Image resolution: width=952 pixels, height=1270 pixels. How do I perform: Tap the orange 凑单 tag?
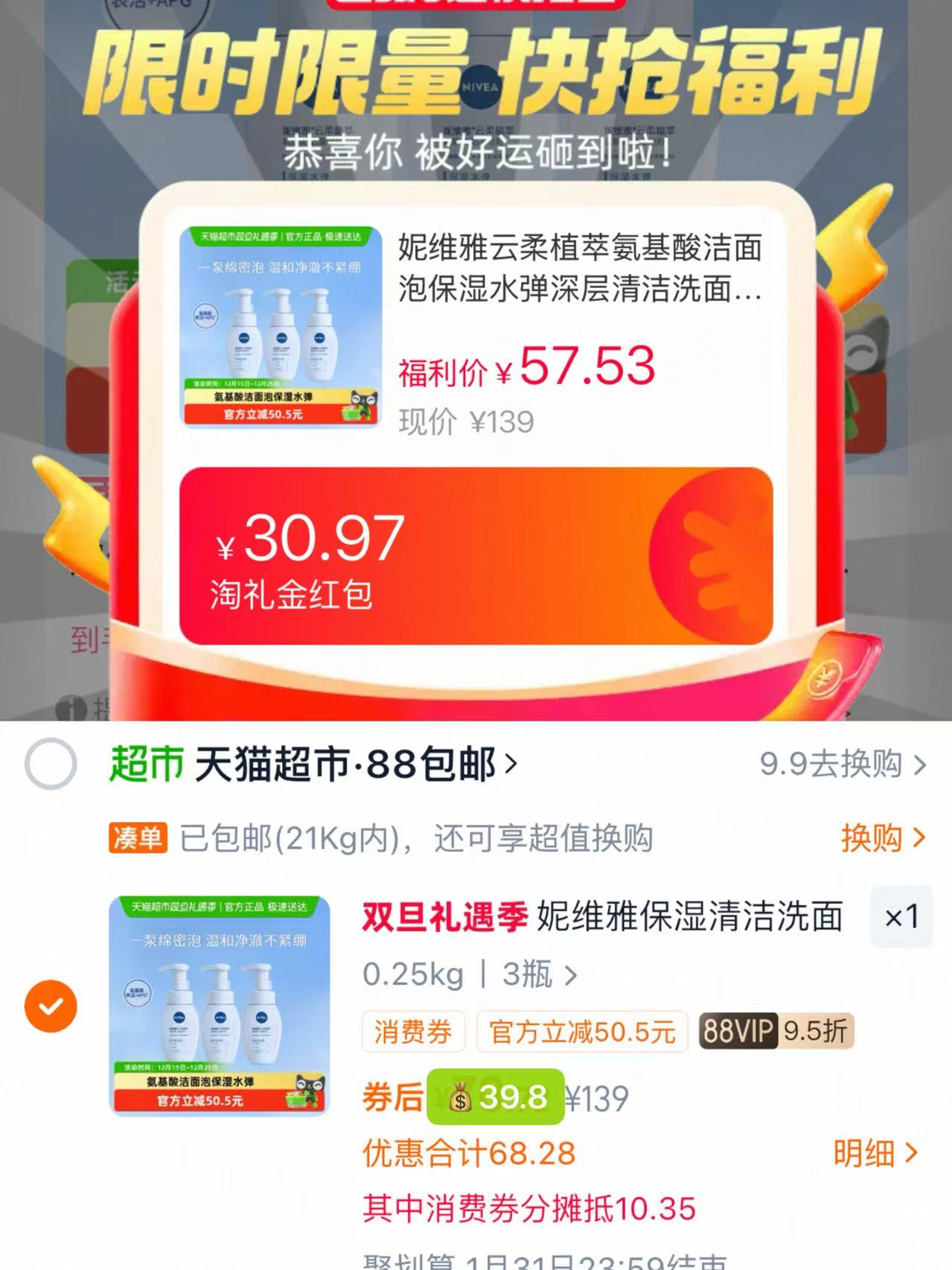140,839
